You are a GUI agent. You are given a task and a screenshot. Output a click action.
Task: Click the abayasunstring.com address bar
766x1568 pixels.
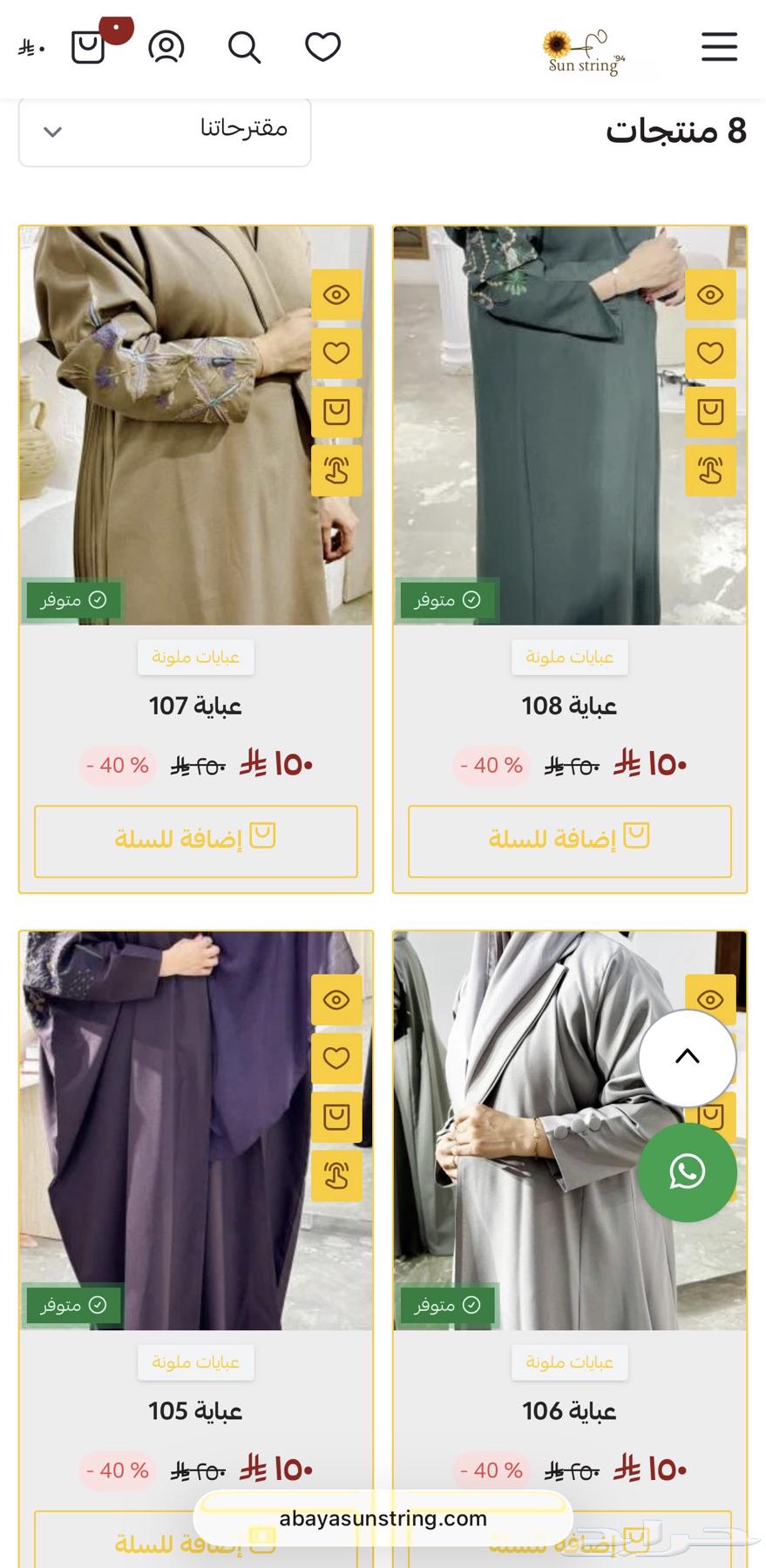(383, 1519)
